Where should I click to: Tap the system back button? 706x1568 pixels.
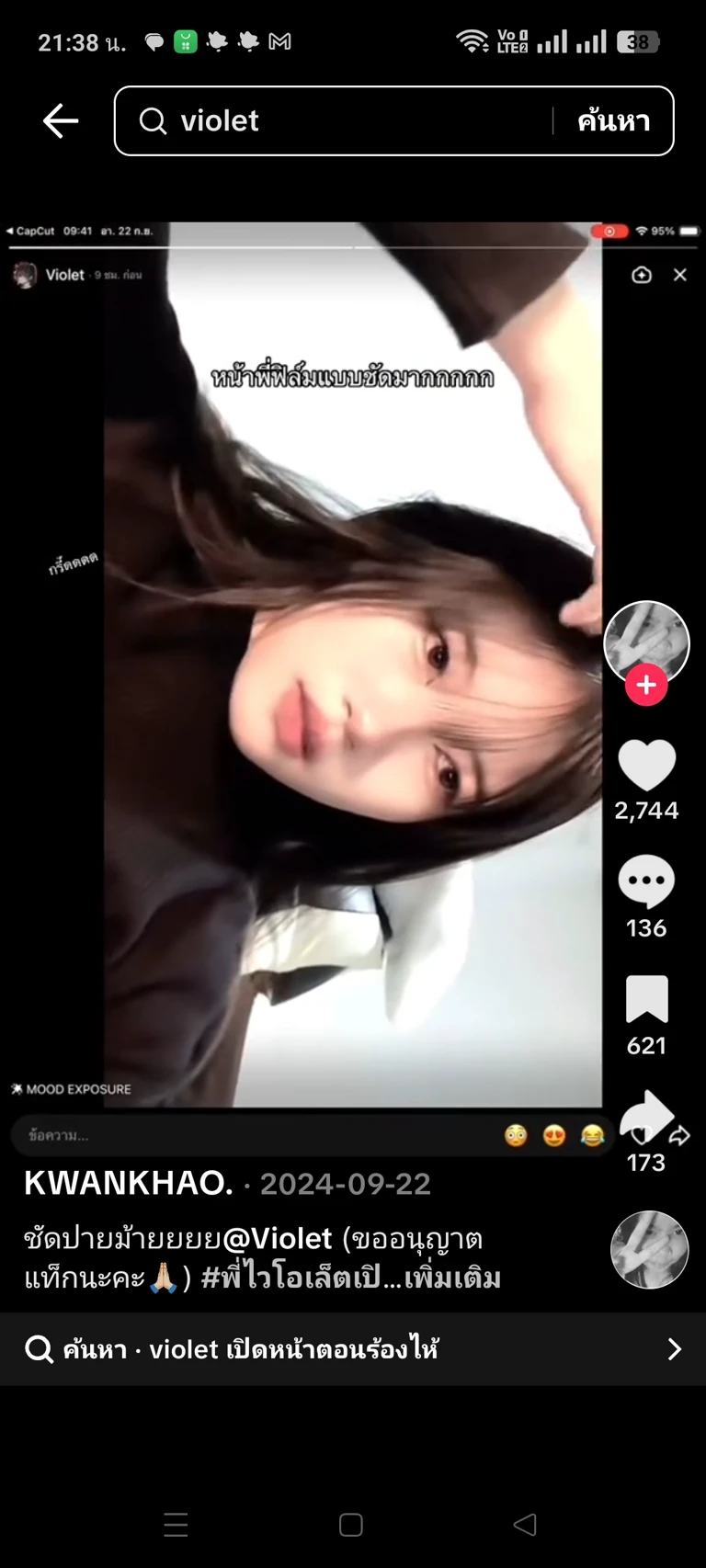click(x=525, y=1525)
